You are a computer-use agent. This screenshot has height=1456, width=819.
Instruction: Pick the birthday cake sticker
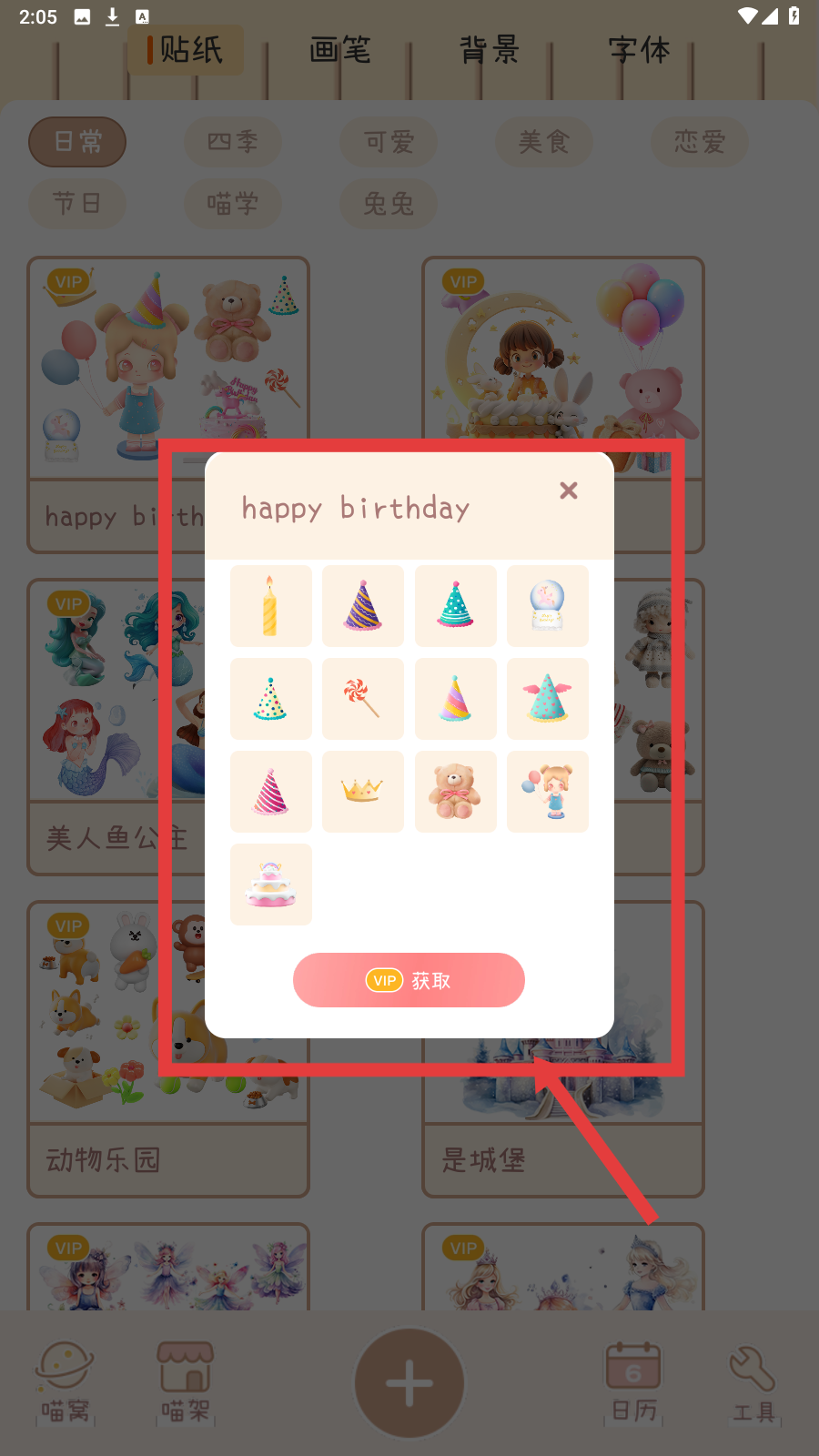pyautogui.click(x=270, y=885)
